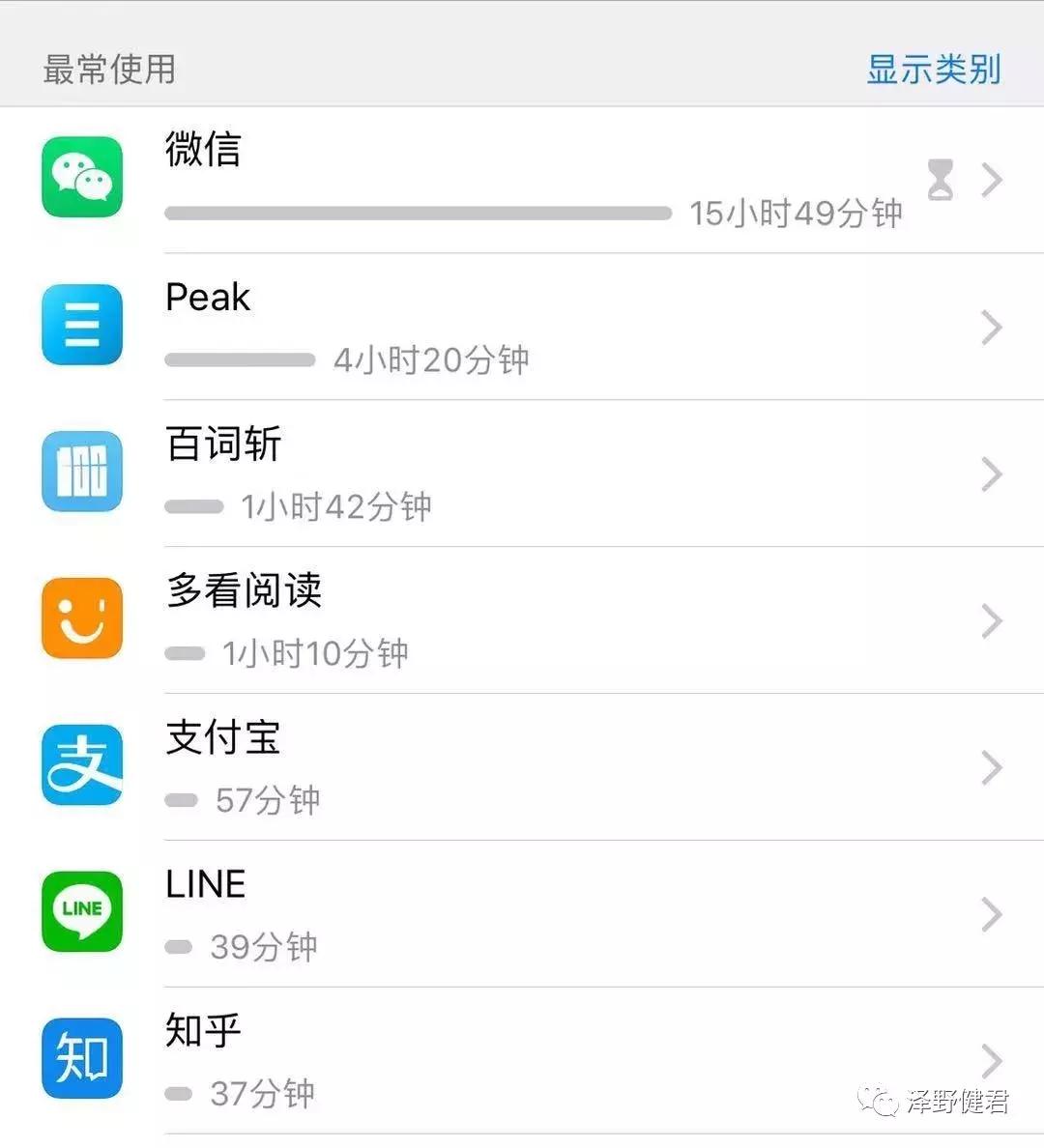
Task: Click the Peak usage progress bar
Action: [240, 359]
